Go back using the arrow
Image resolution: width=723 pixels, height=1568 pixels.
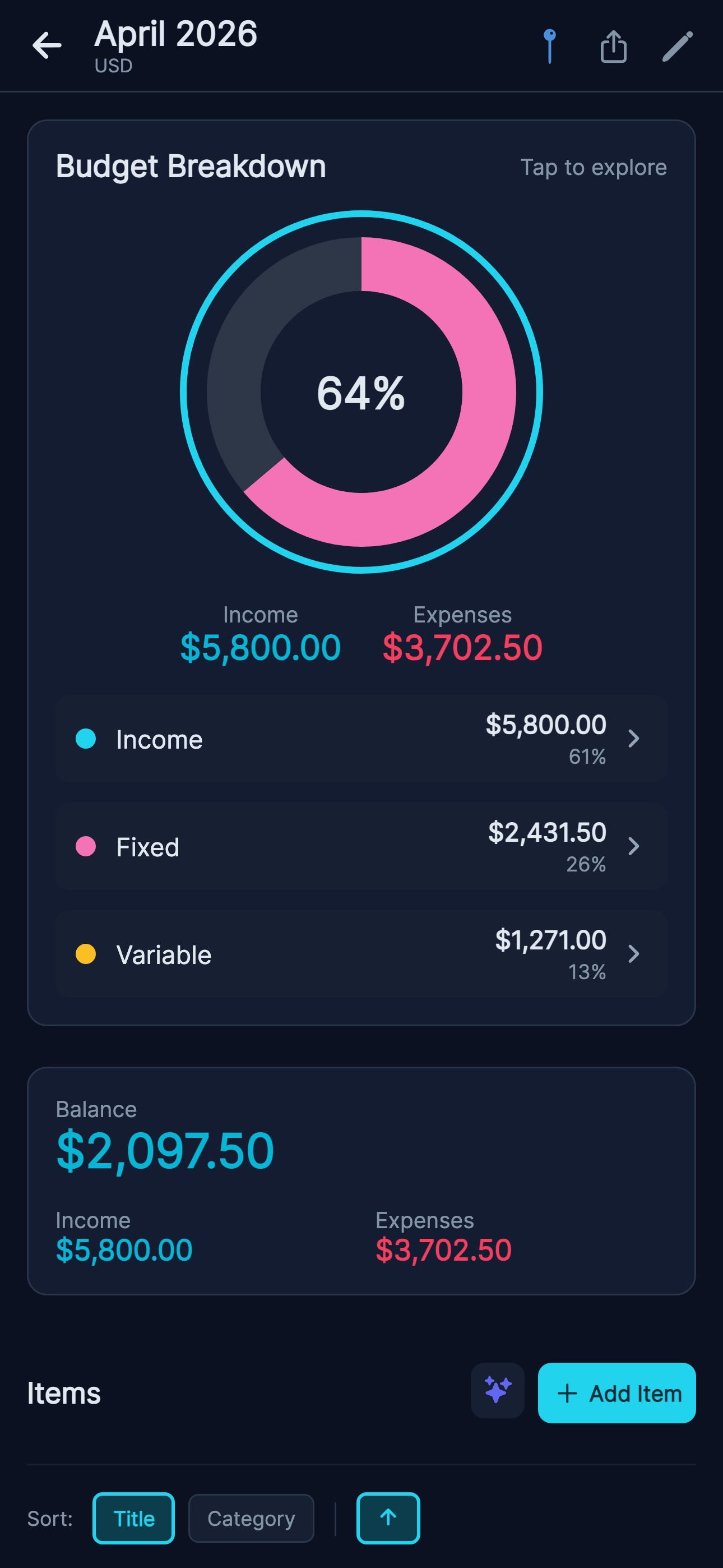[47, 45]
